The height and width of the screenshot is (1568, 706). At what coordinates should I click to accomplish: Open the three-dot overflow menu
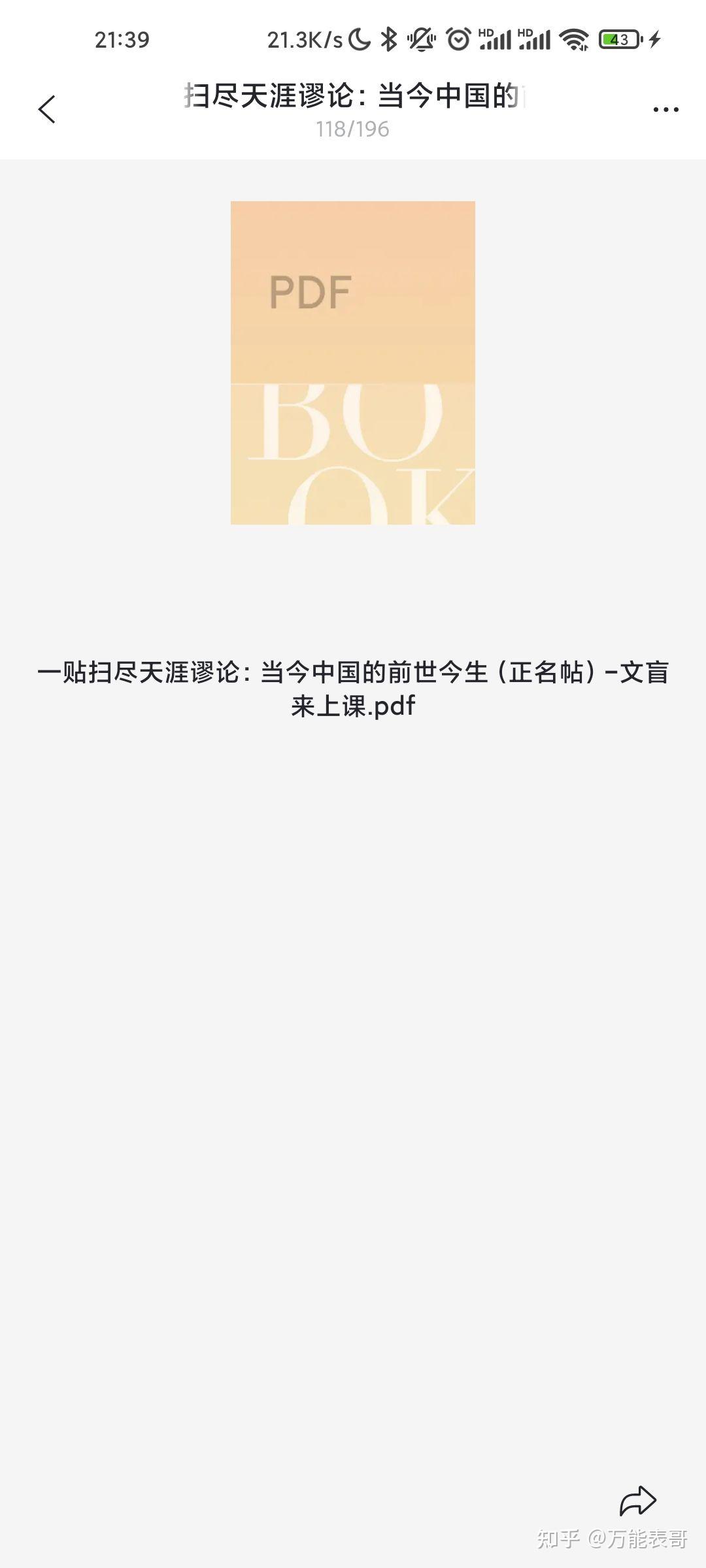pos(665,110)
